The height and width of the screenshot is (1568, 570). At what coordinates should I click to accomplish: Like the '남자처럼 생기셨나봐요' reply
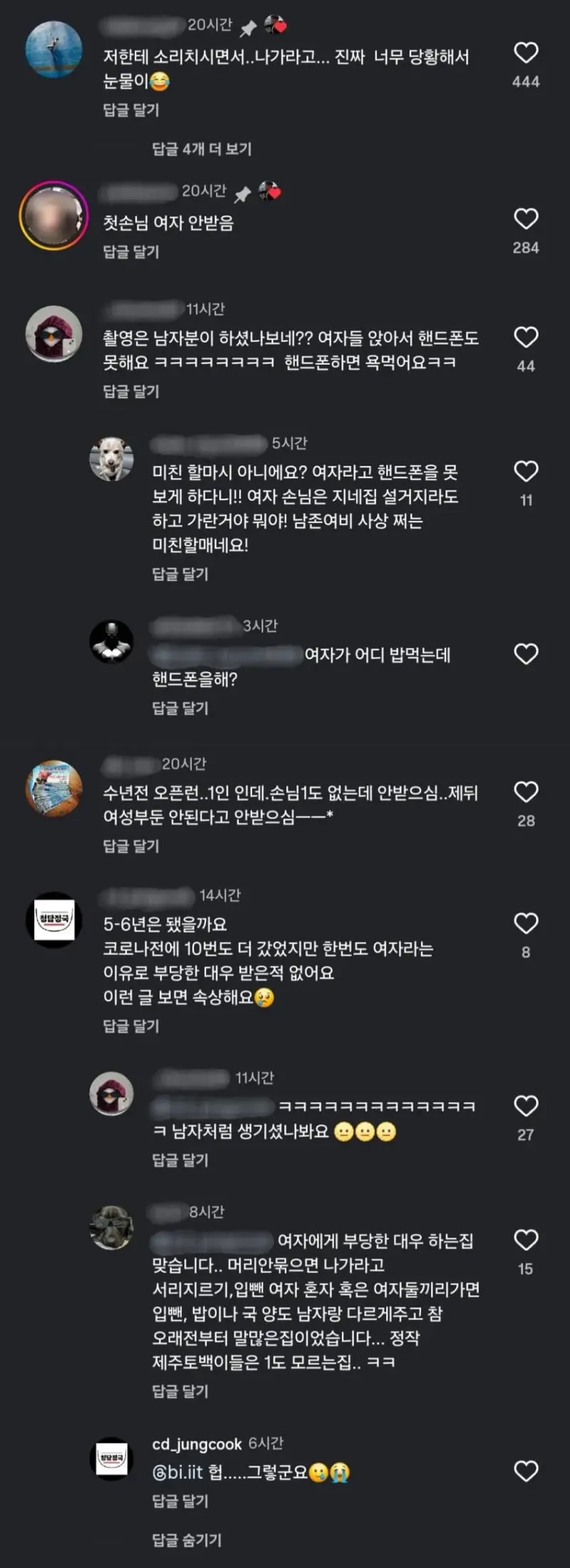[x=526, y=1106]
